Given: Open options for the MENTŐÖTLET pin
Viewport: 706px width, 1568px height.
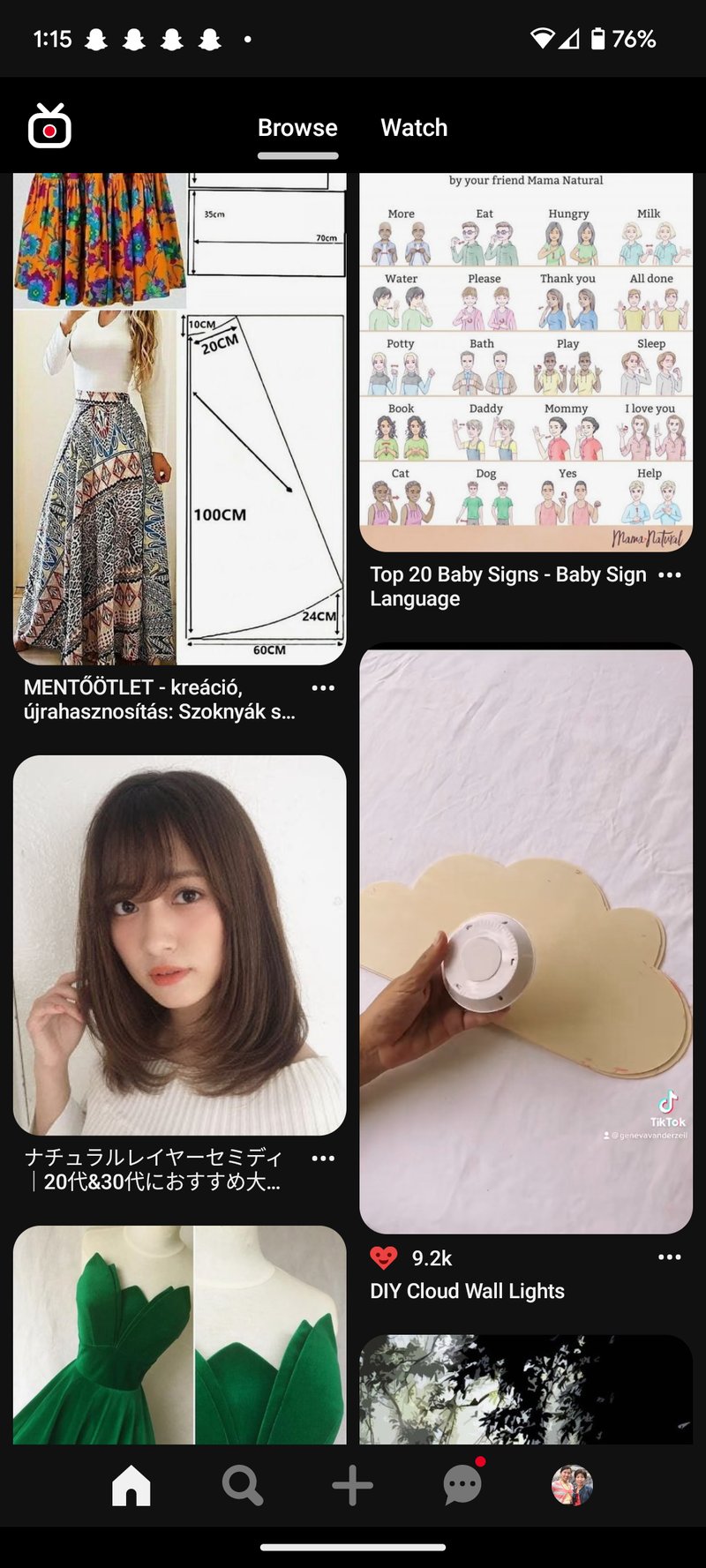Looking at the screenshot, I should pos(323,688).
